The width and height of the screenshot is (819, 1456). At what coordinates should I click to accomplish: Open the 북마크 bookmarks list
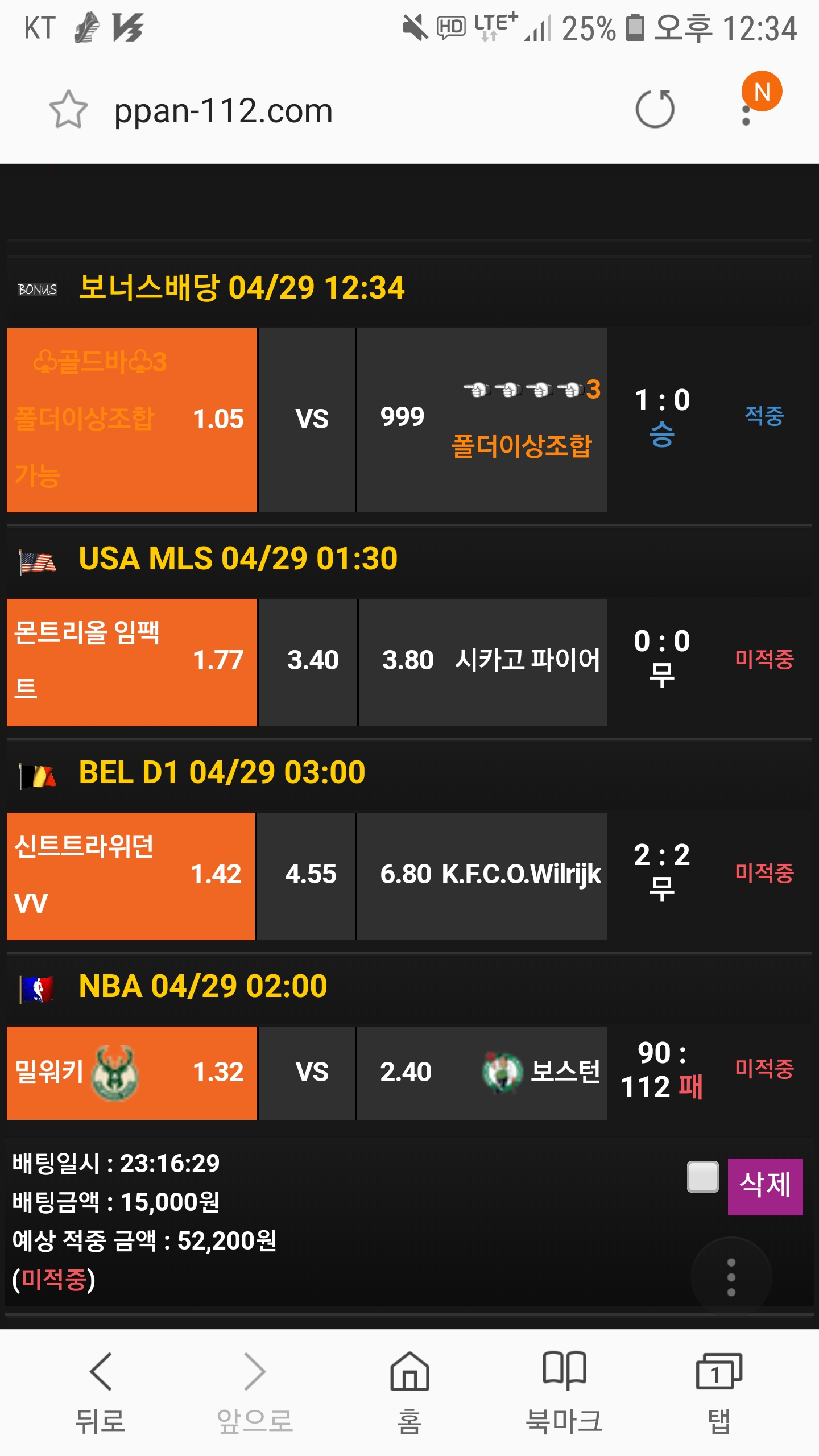[x=564, y=1392]
